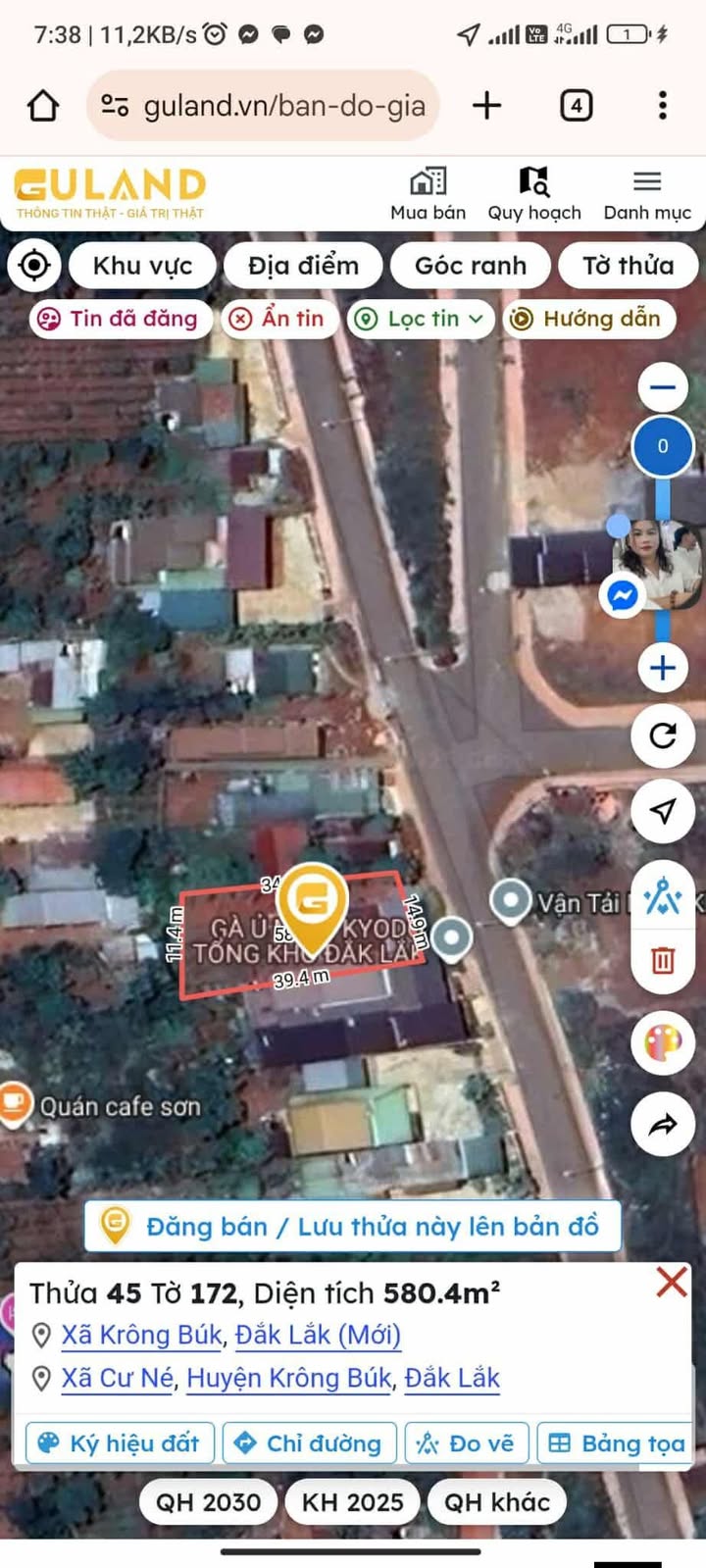Zoom out the map with minus
Image resolution: width=706 pixels, height=1568 pixels.
[x=663, y=387]
